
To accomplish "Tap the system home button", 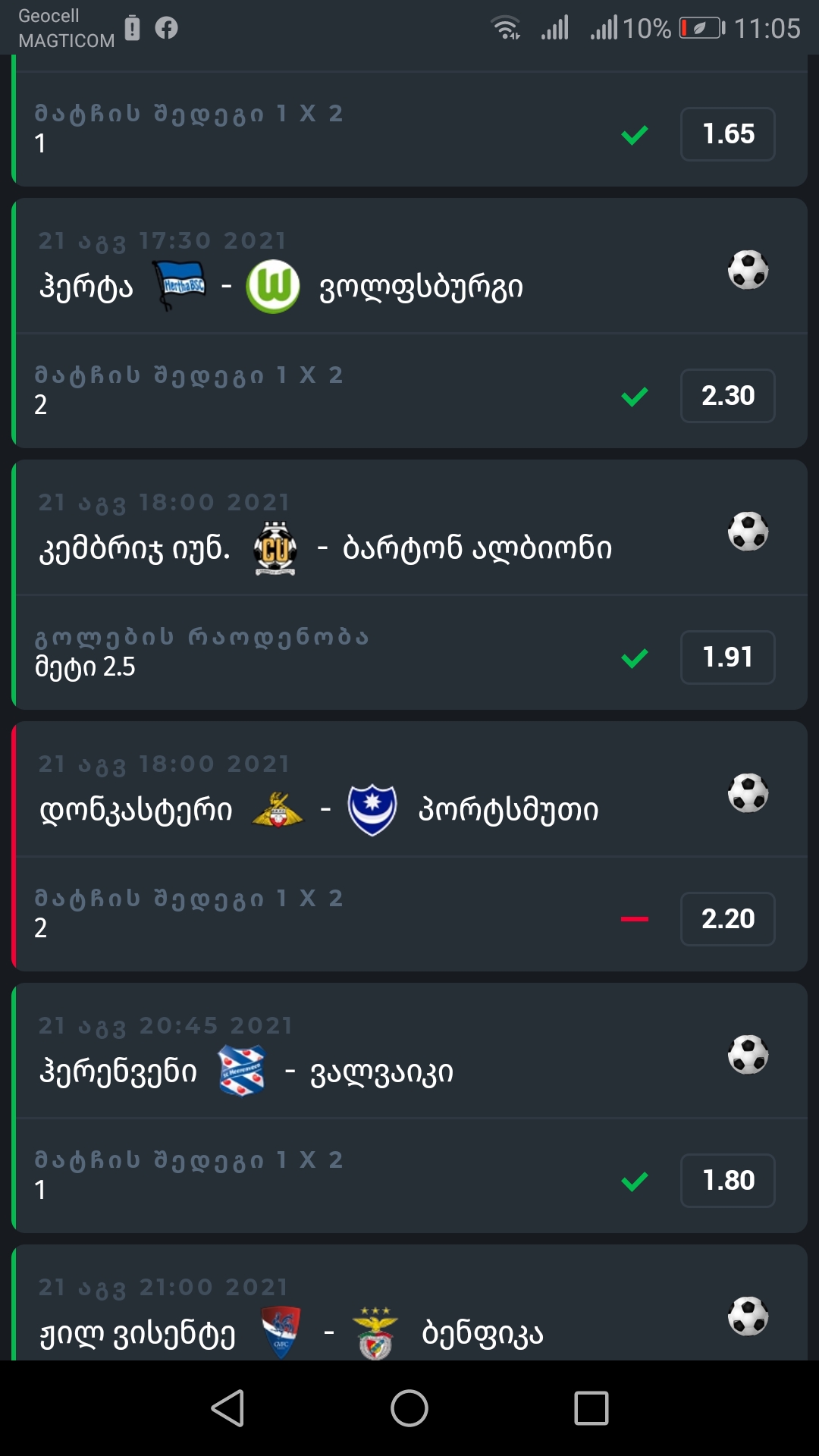I will (409, 1408).
